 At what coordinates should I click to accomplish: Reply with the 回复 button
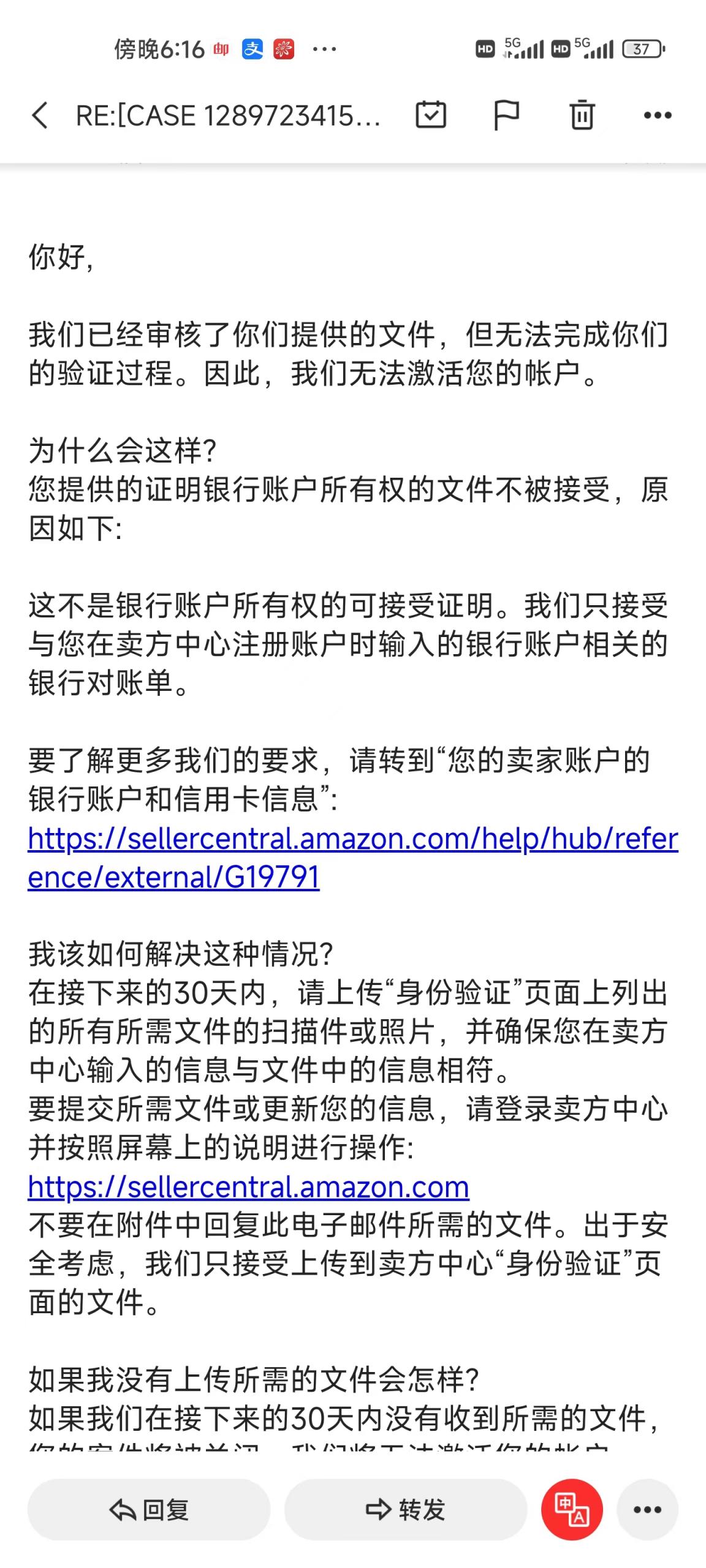149,1509
